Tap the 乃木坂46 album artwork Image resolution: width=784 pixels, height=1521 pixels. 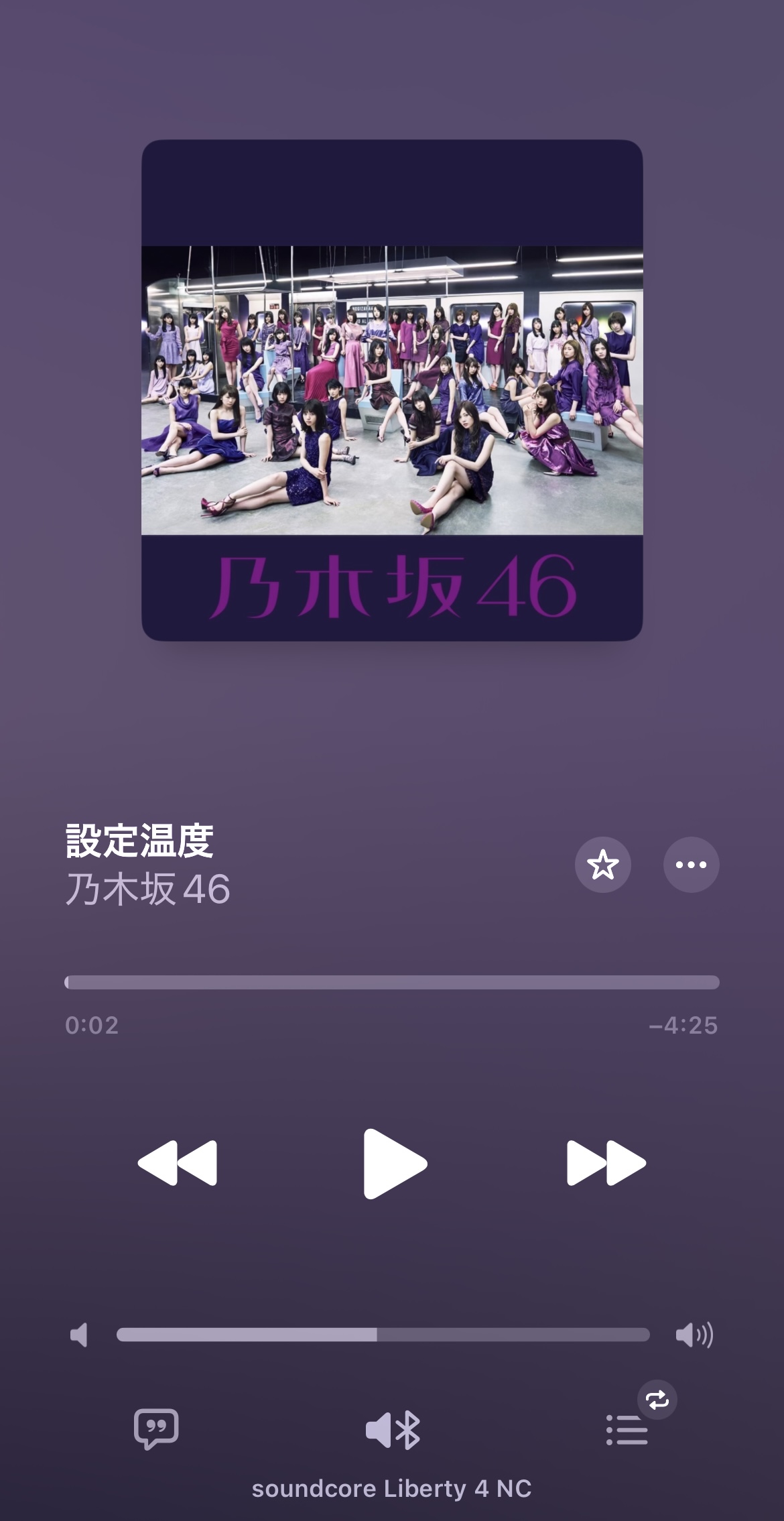tap(392, 390)
